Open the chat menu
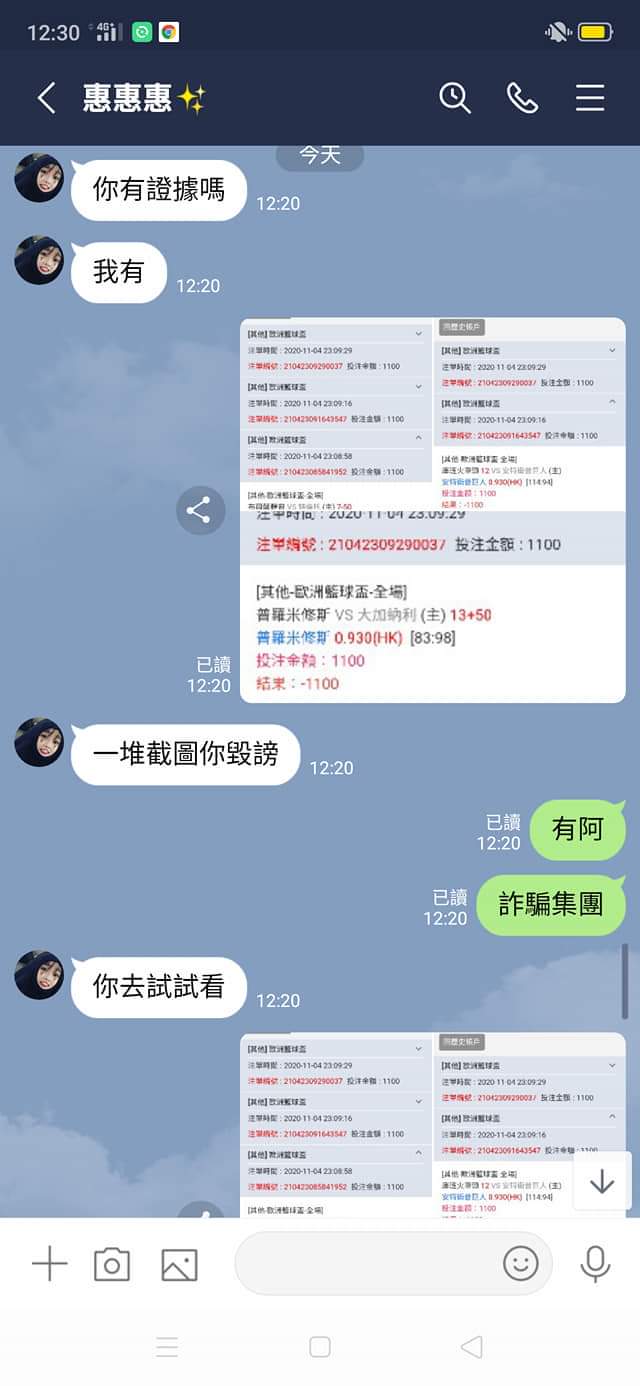640x1386 pixels. click(x=590, y=98)
